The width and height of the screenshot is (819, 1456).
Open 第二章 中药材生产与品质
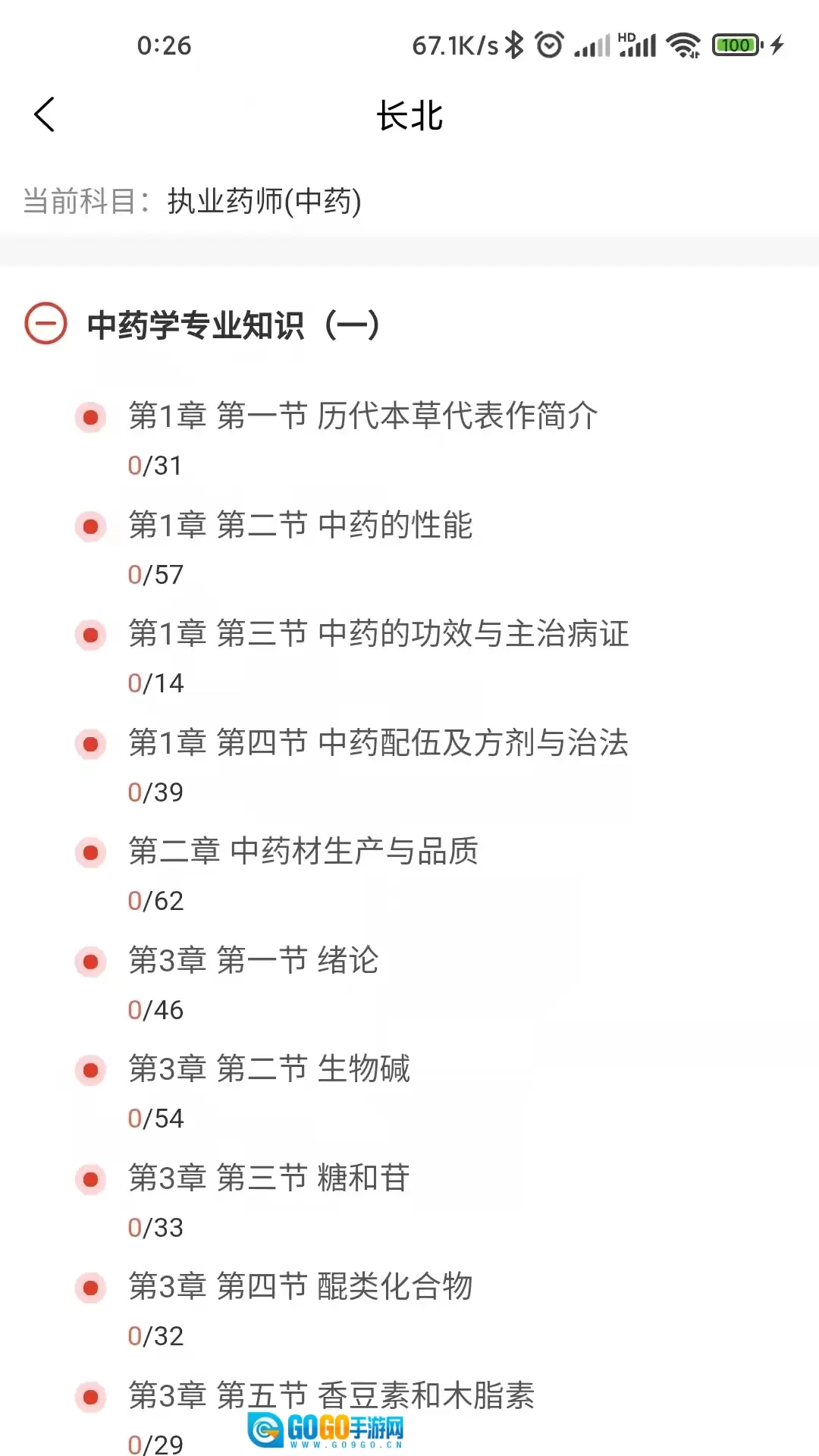point(303,852)
